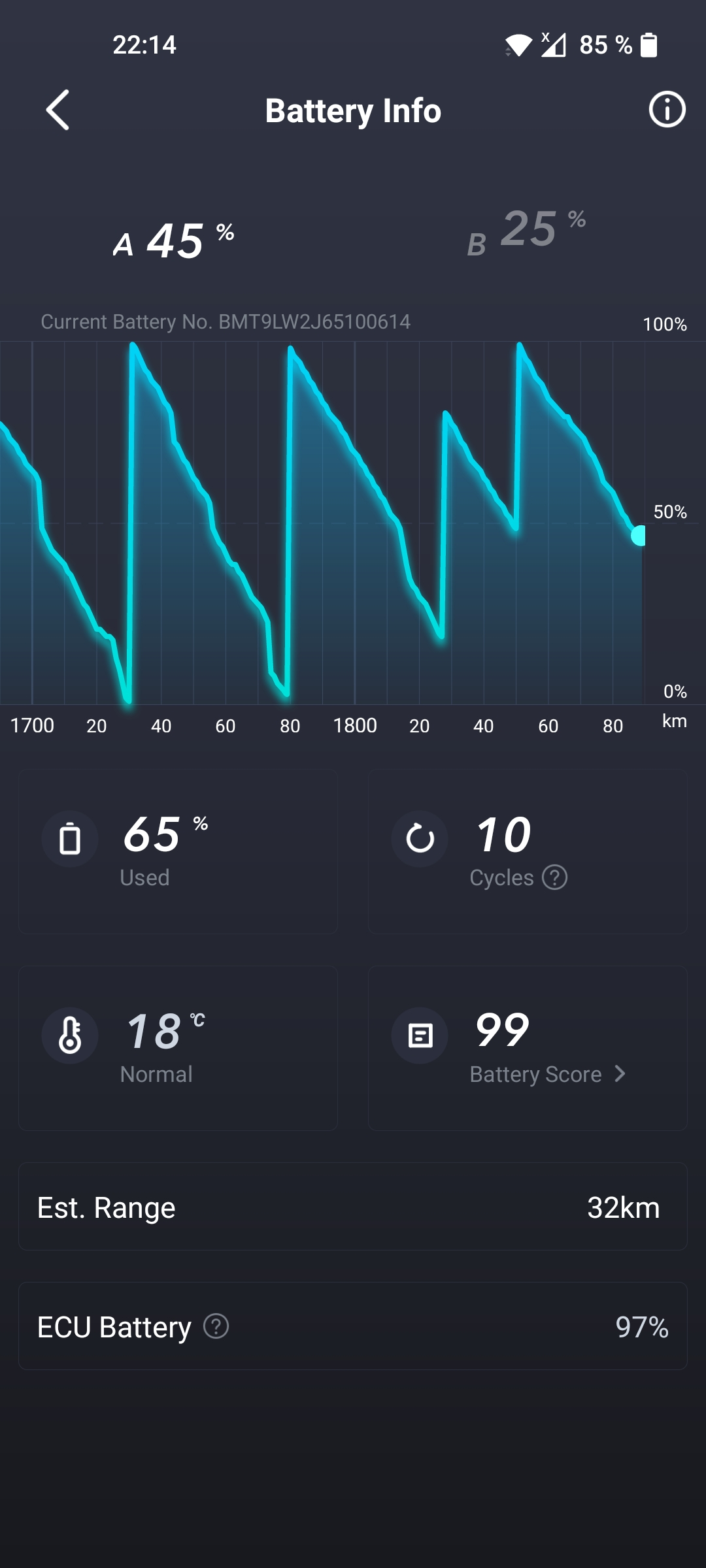This screenshot has height=1568, width=706.
Task: Go back from Battery Info
Action: tap(58, 110)
